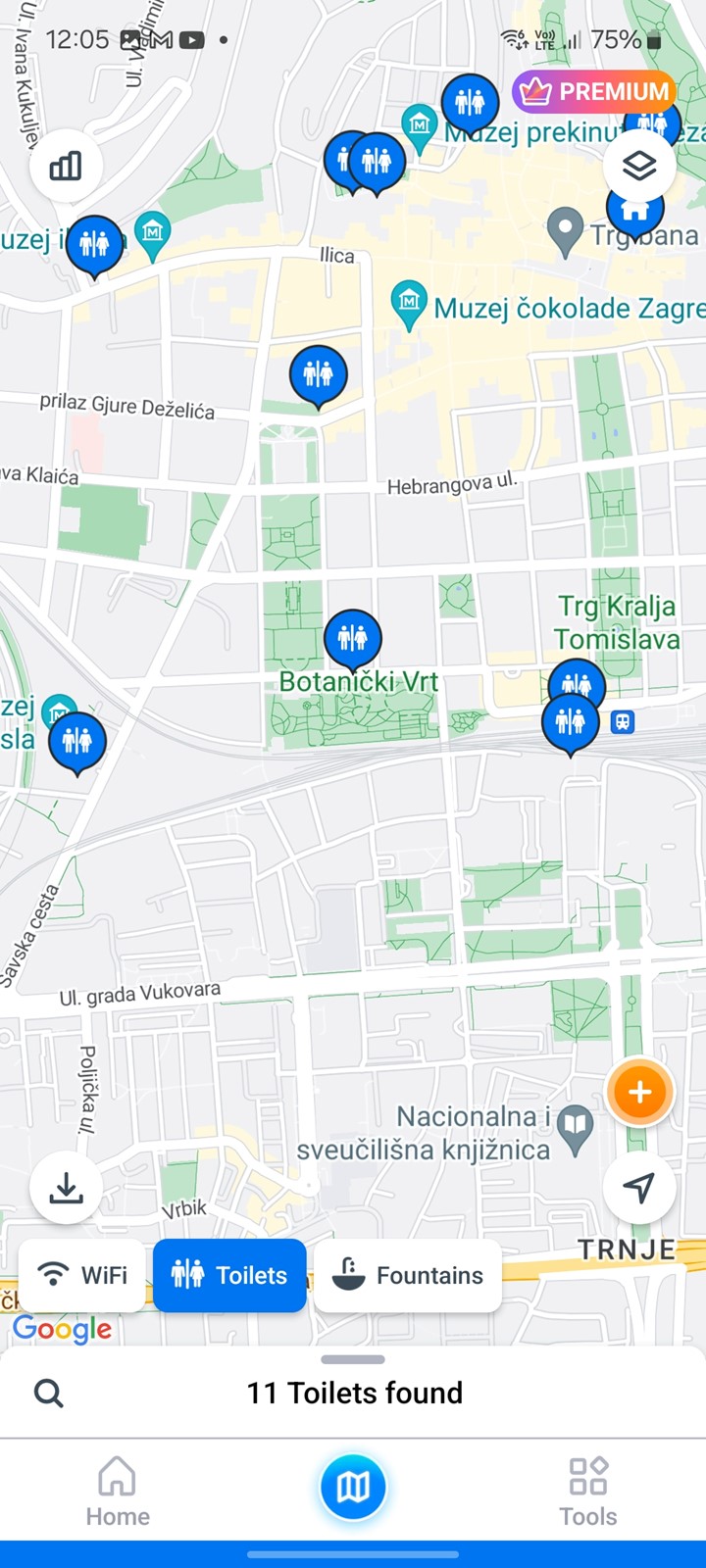706x1568 pixels.
Task: Center map on my location
Action: 639,1188
